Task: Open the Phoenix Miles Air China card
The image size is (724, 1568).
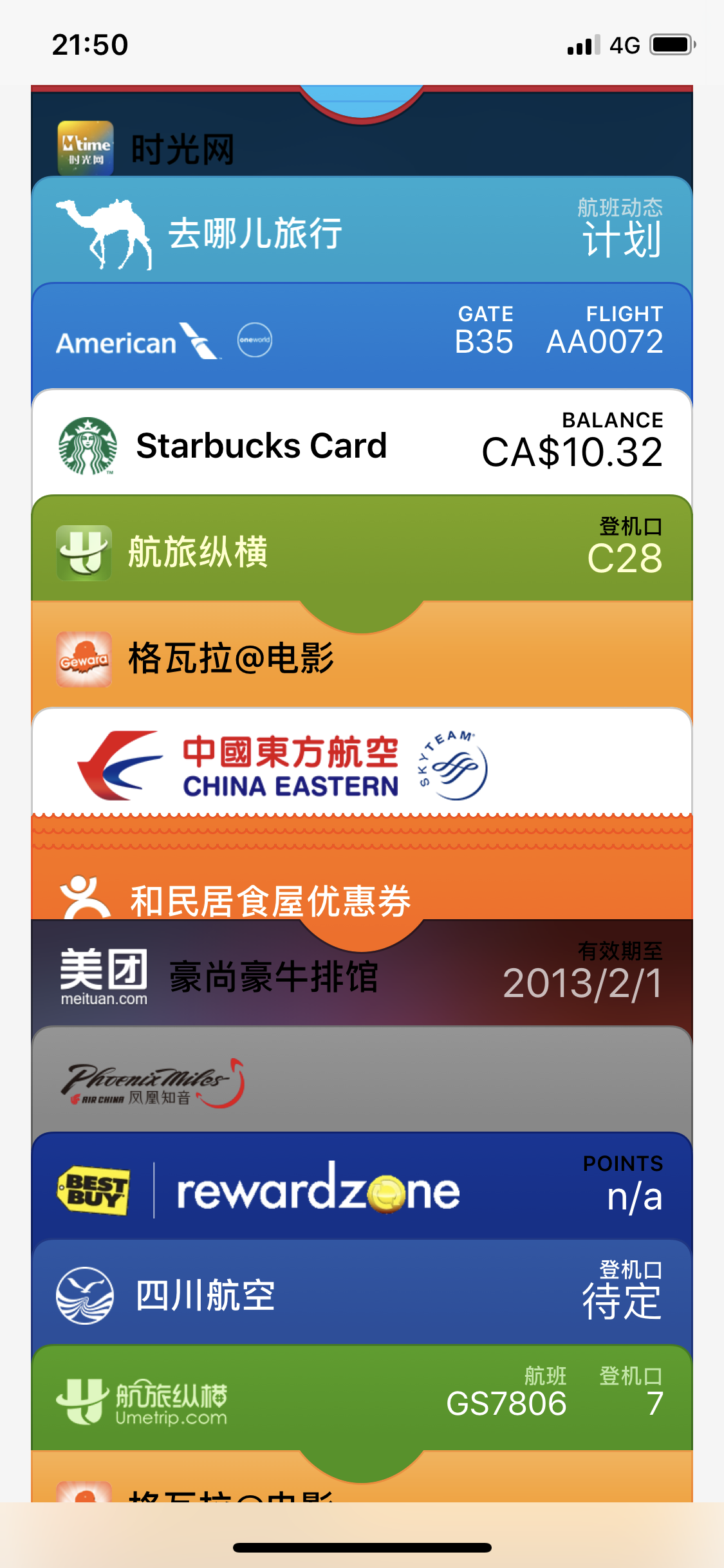Action: (x=360, y=1083)
